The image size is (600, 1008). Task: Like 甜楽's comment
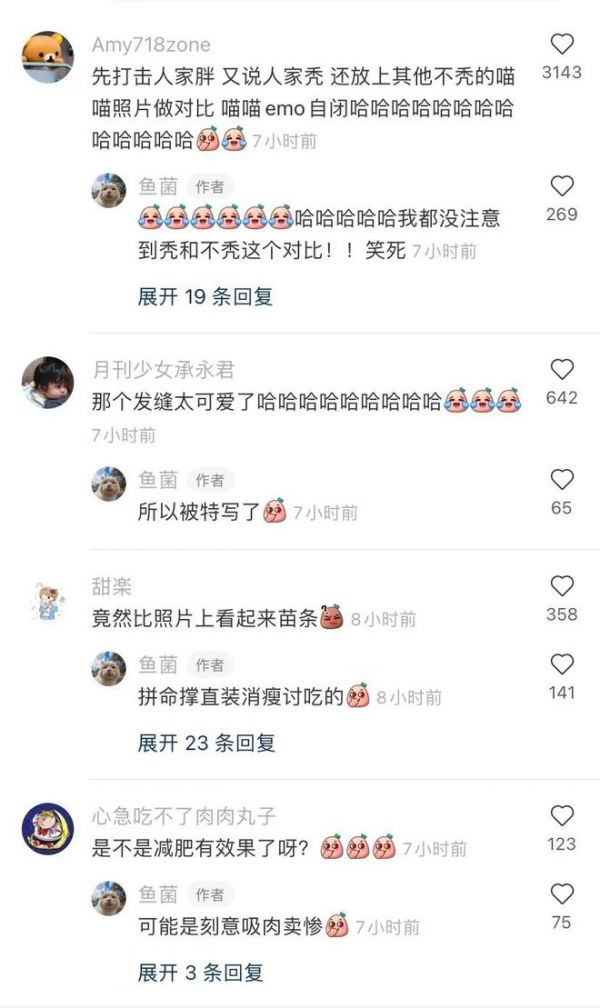562,586
